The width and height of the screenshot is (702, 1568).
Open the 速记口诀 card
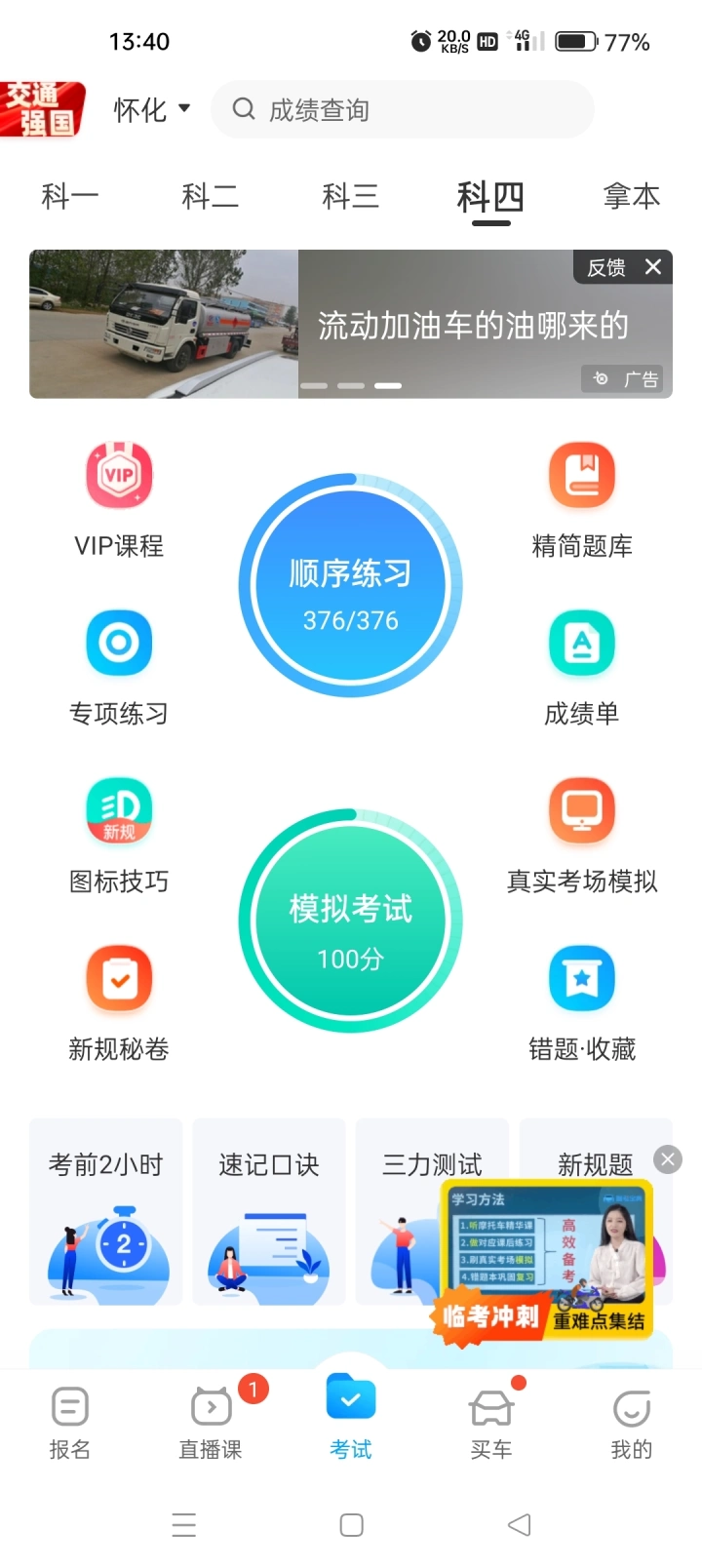point(269,1211)
